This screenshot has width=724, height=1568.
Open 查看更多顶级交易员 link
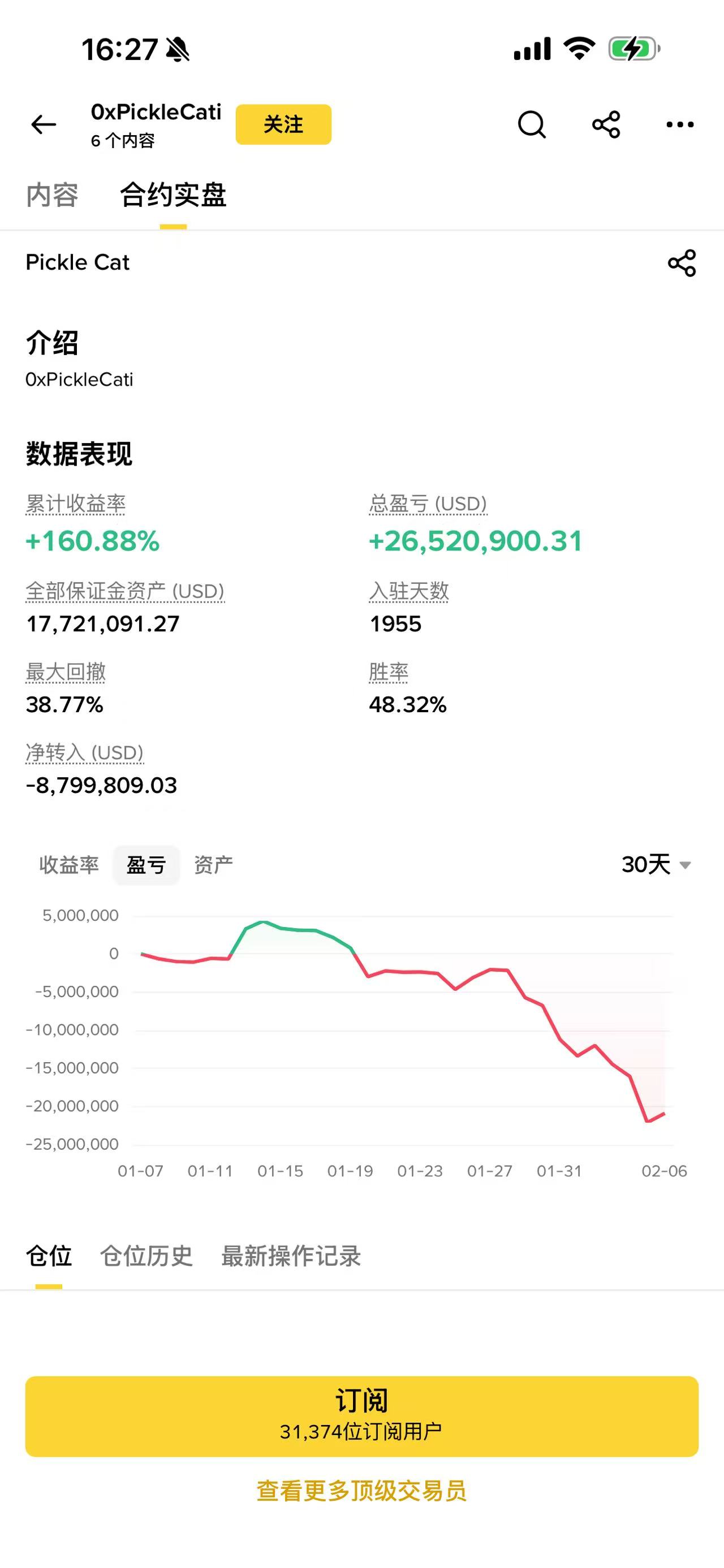(x=361, y=1491)
